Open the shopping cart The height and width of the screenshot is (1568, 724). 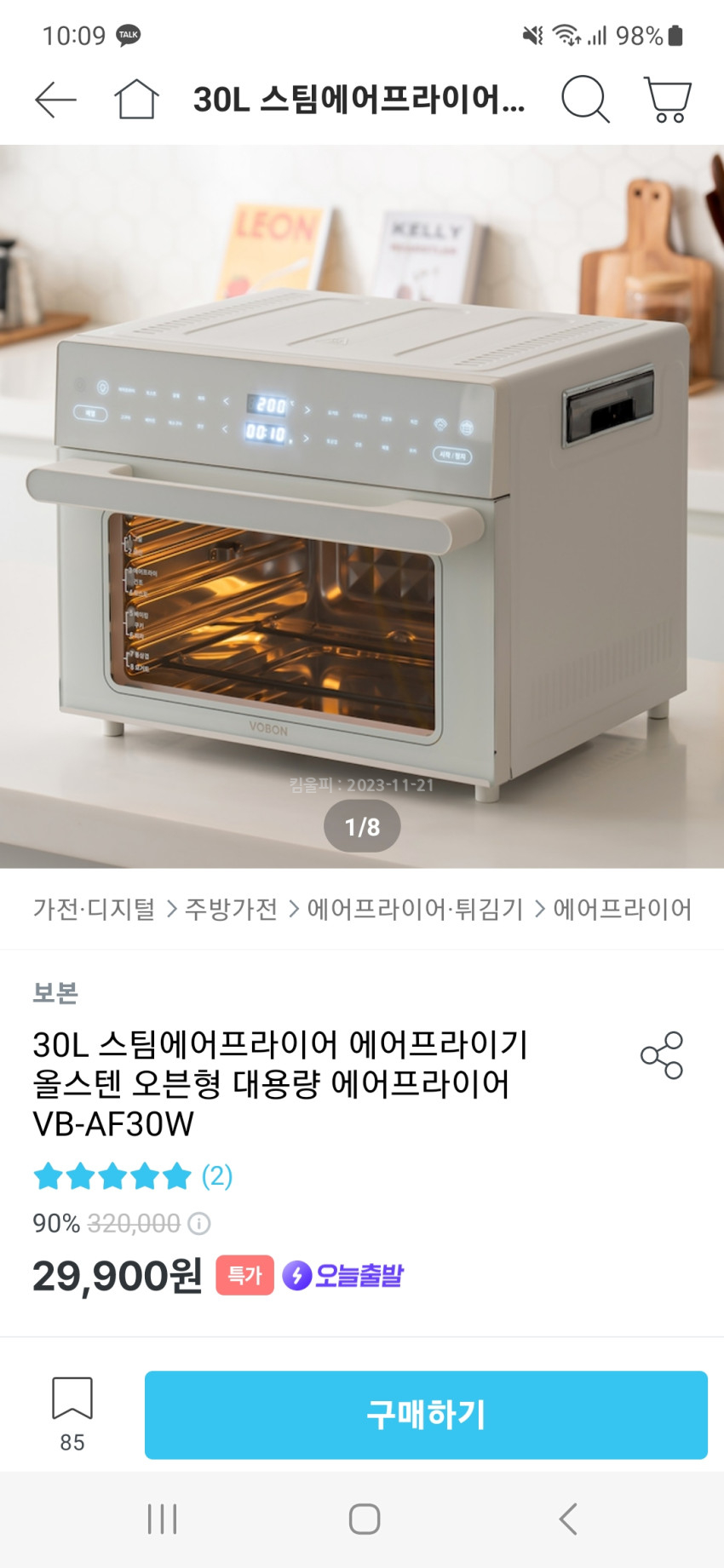pyautogui.click(x=668, y=100)
